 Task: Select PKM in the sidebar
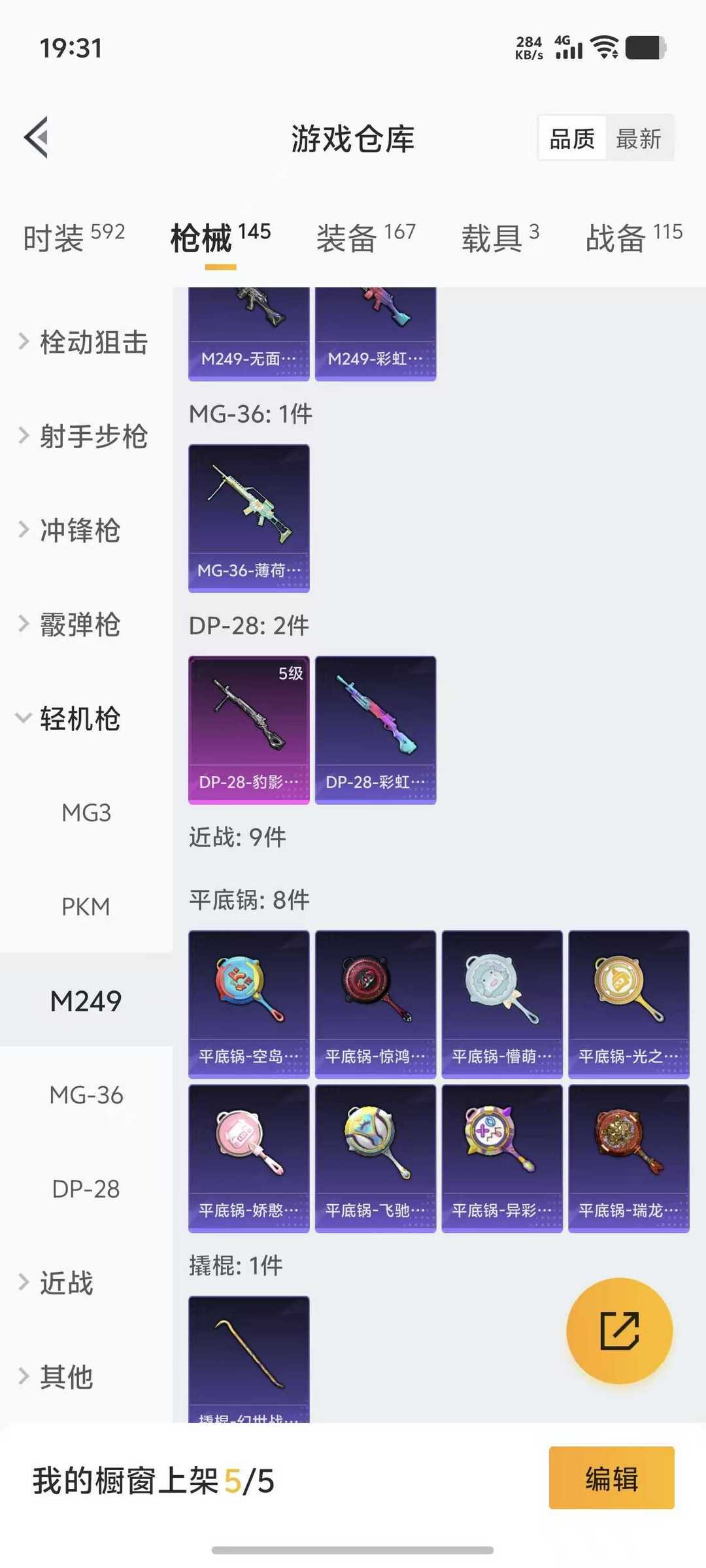[x=86, y=907]
